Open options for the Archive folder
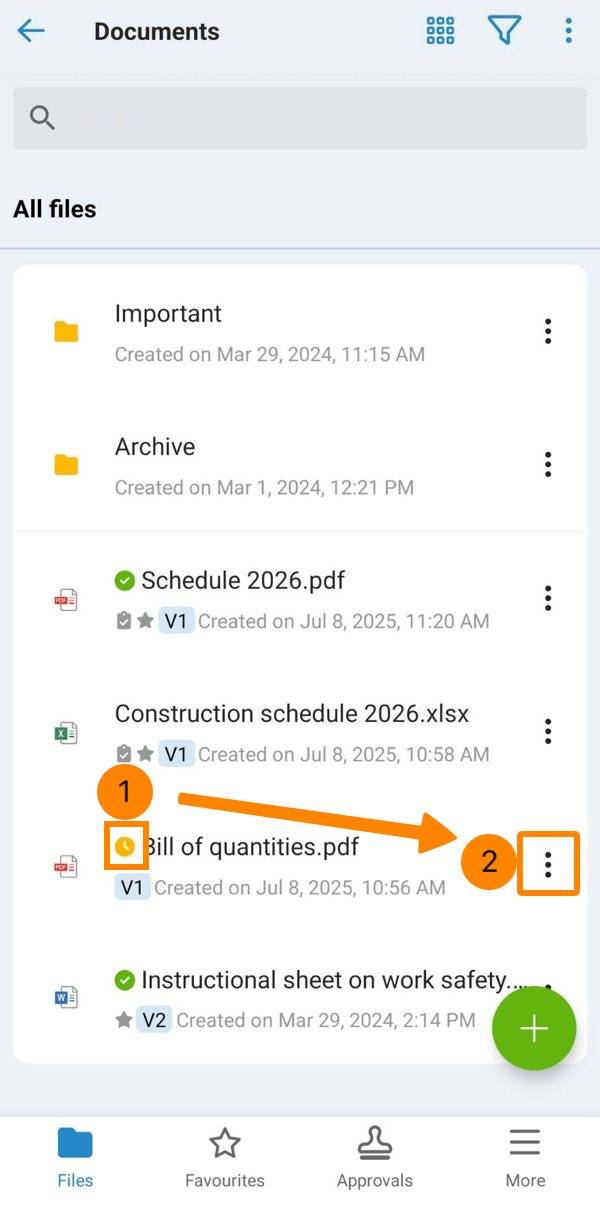The image size is (600, 1210). [548, 464]
